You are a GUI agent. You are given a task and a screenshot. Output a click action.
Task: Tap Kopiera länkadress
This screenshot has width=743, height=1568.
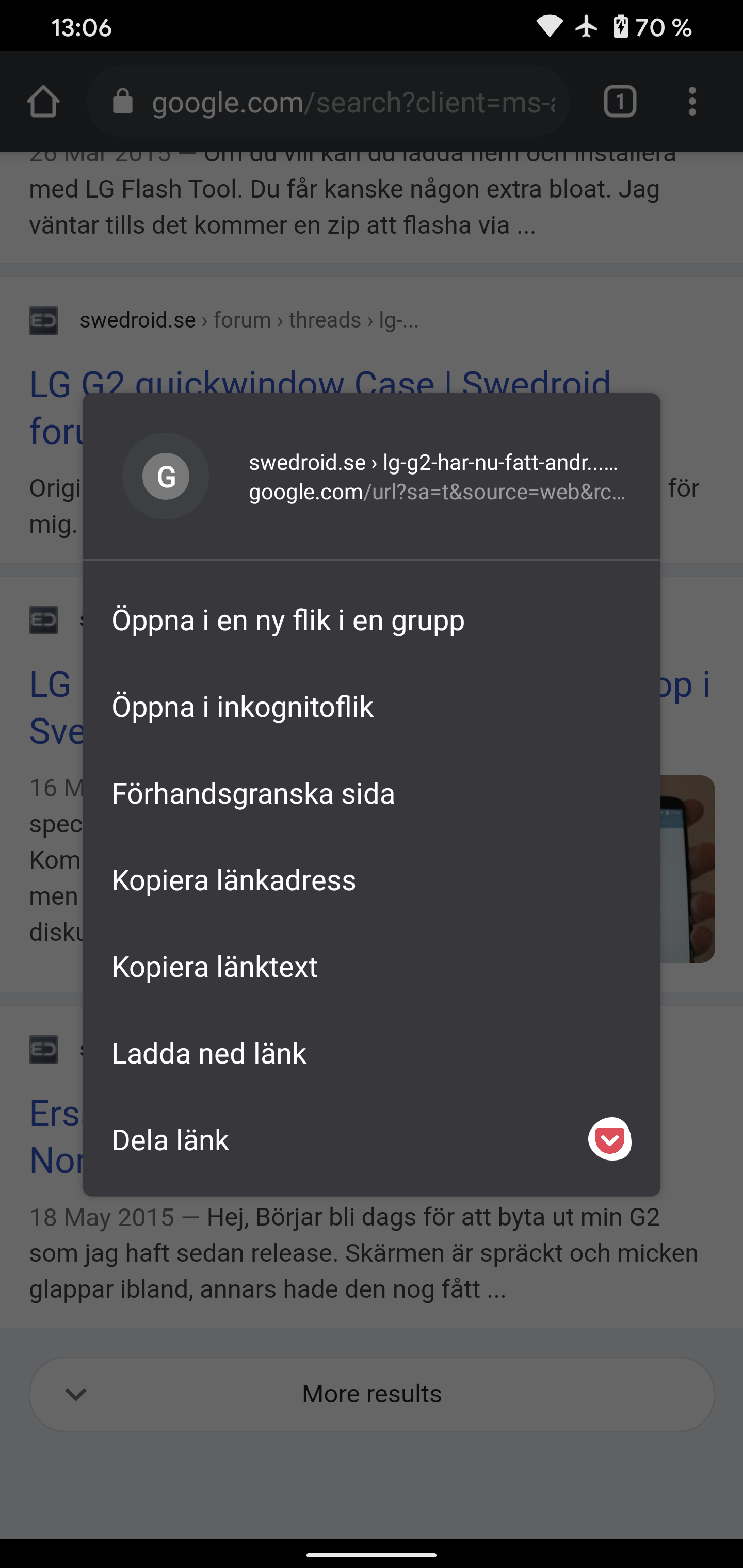click(372, 880)
